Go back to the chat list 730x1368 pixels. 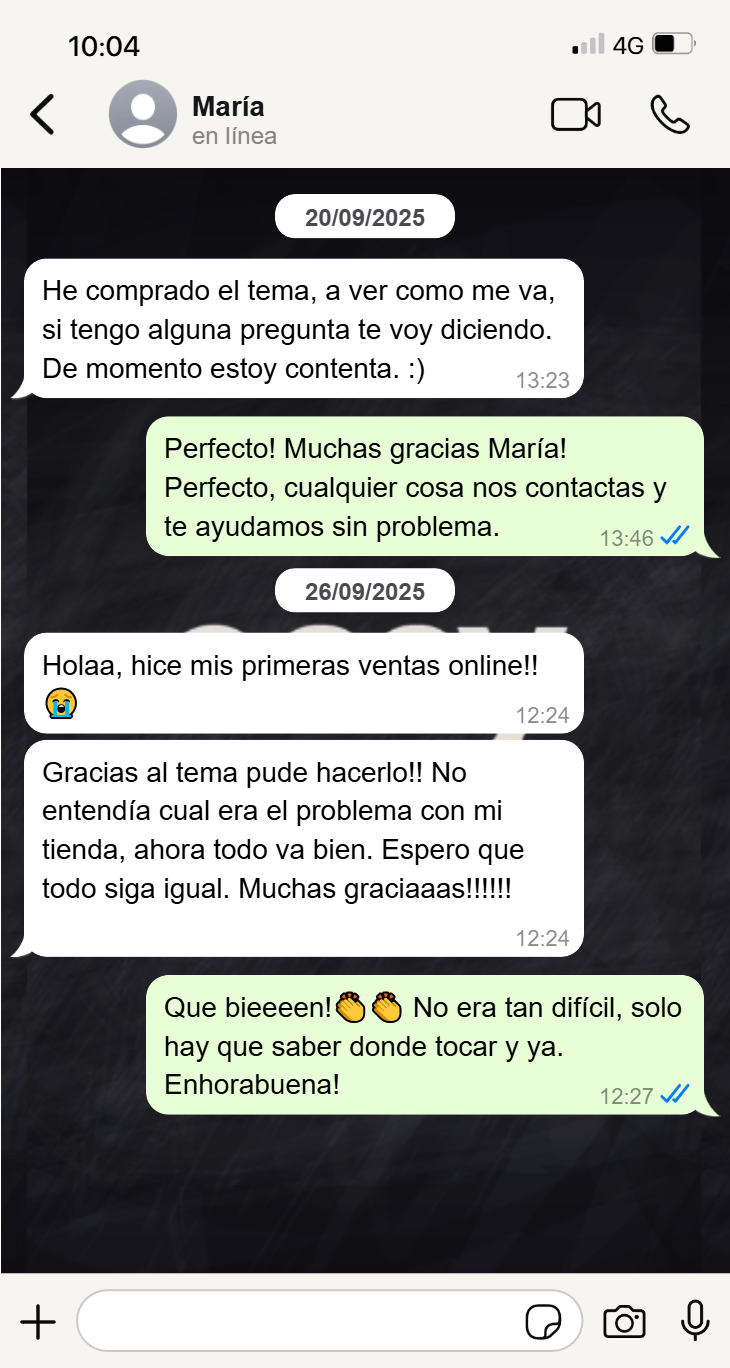tap(42, 115)
